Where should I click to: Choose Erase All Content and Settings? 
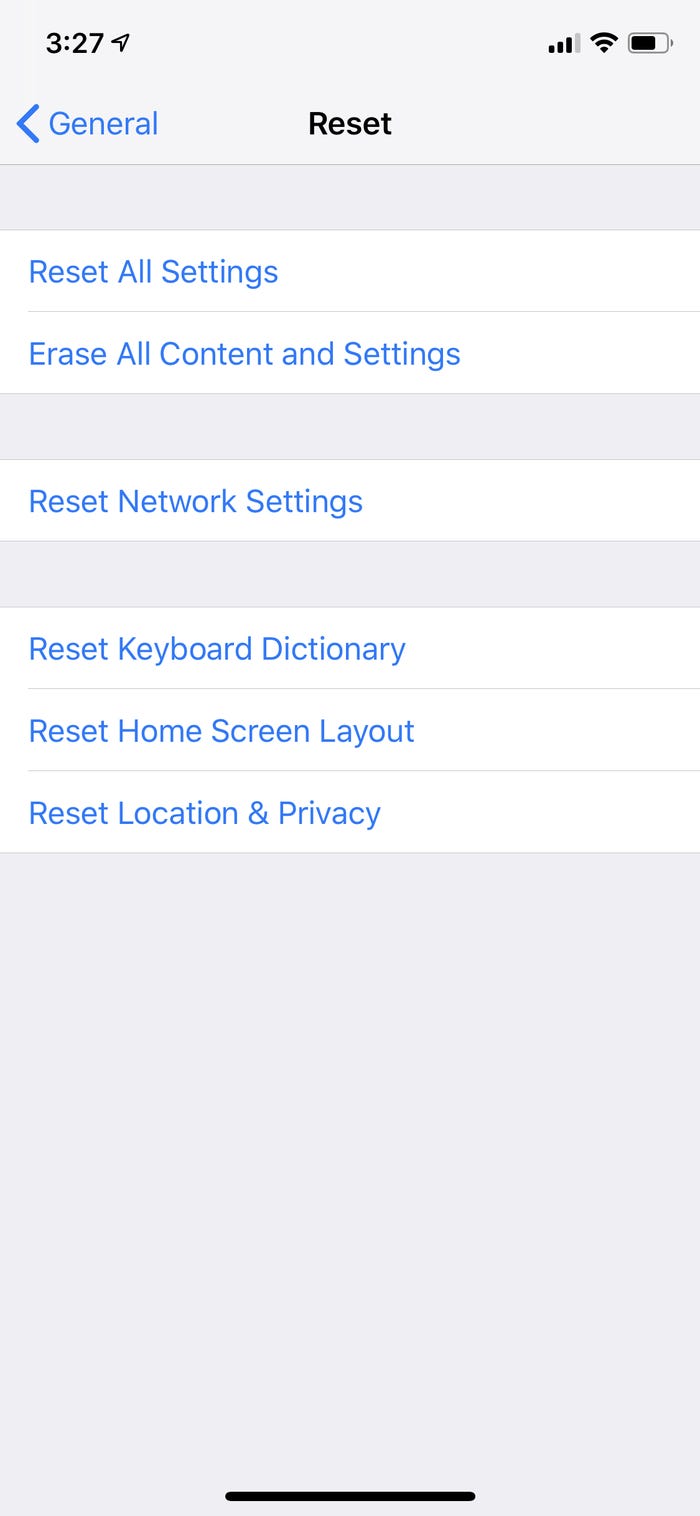(350, 353)
